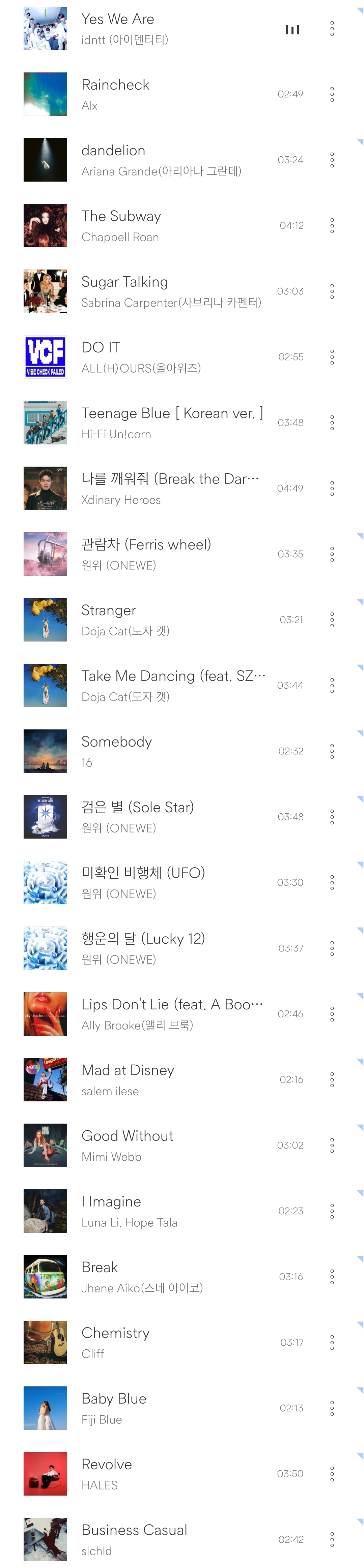
Task: Play Business Casual by slchld
Action: tap(134, 1539)
